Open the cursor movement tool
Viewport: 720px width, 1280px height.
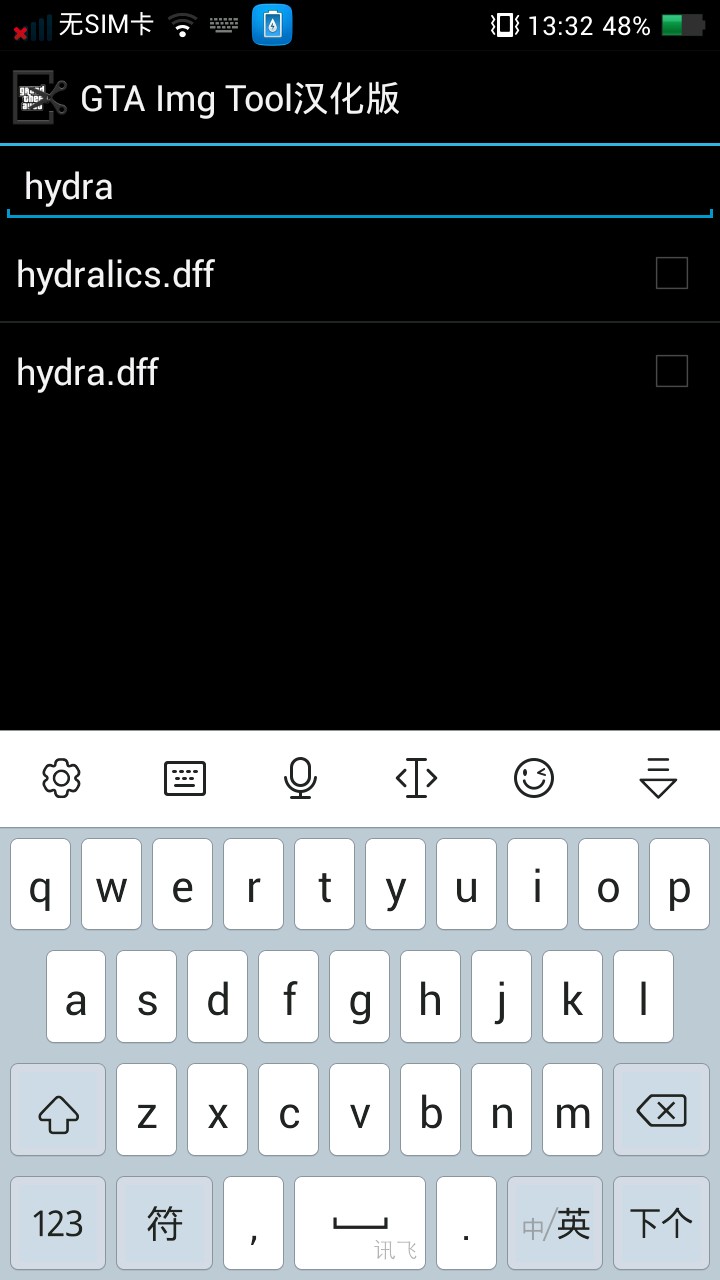pos(417,777)
